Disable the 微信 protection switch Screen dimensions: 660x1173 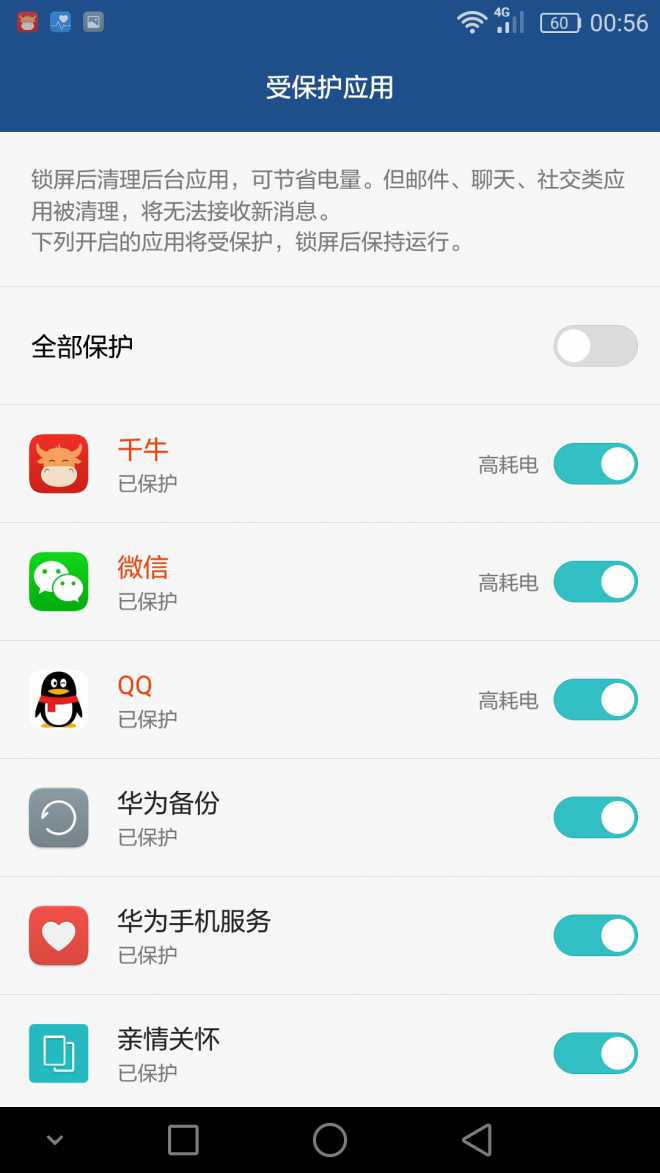(595, 582)
